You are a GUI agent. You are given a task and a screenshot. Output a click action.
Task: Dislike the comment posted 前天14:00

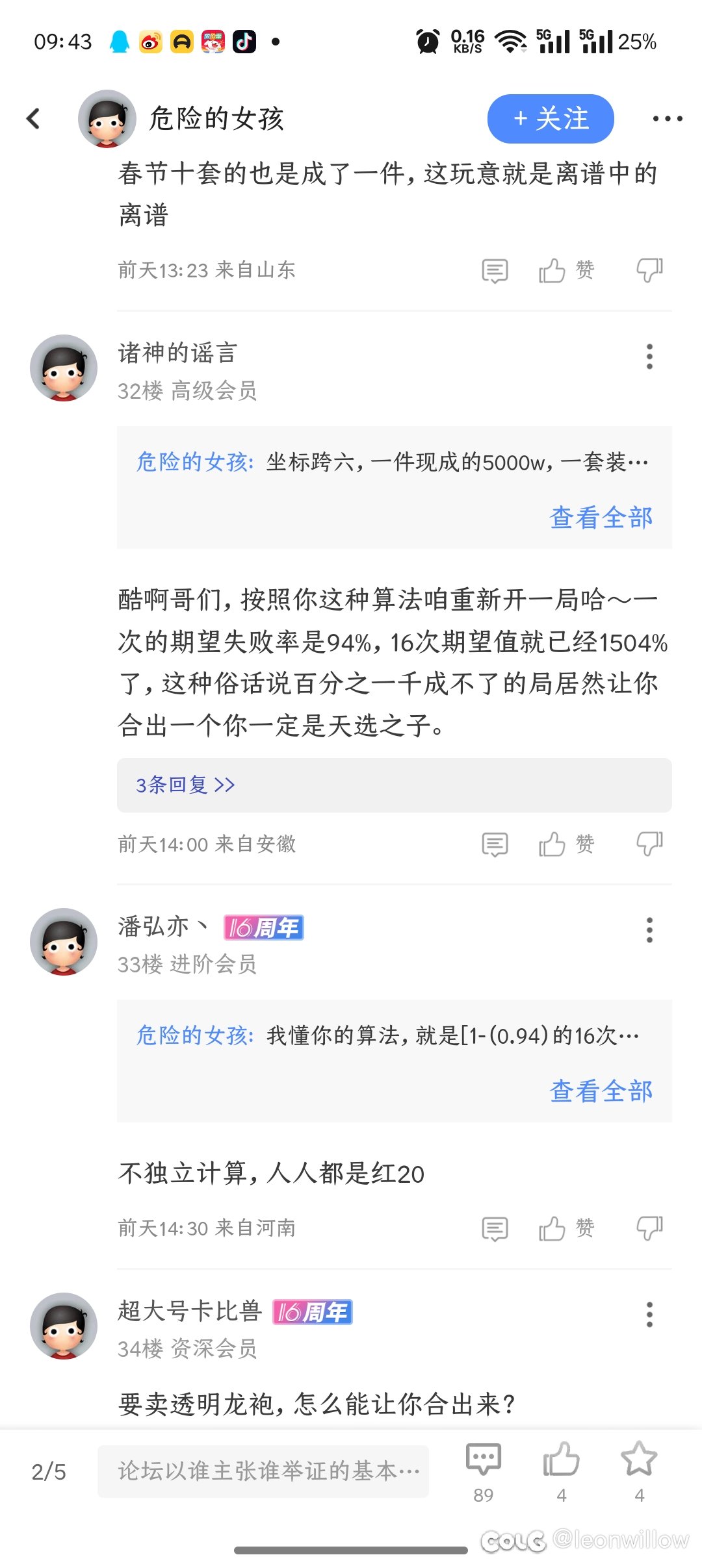[649, 844]
